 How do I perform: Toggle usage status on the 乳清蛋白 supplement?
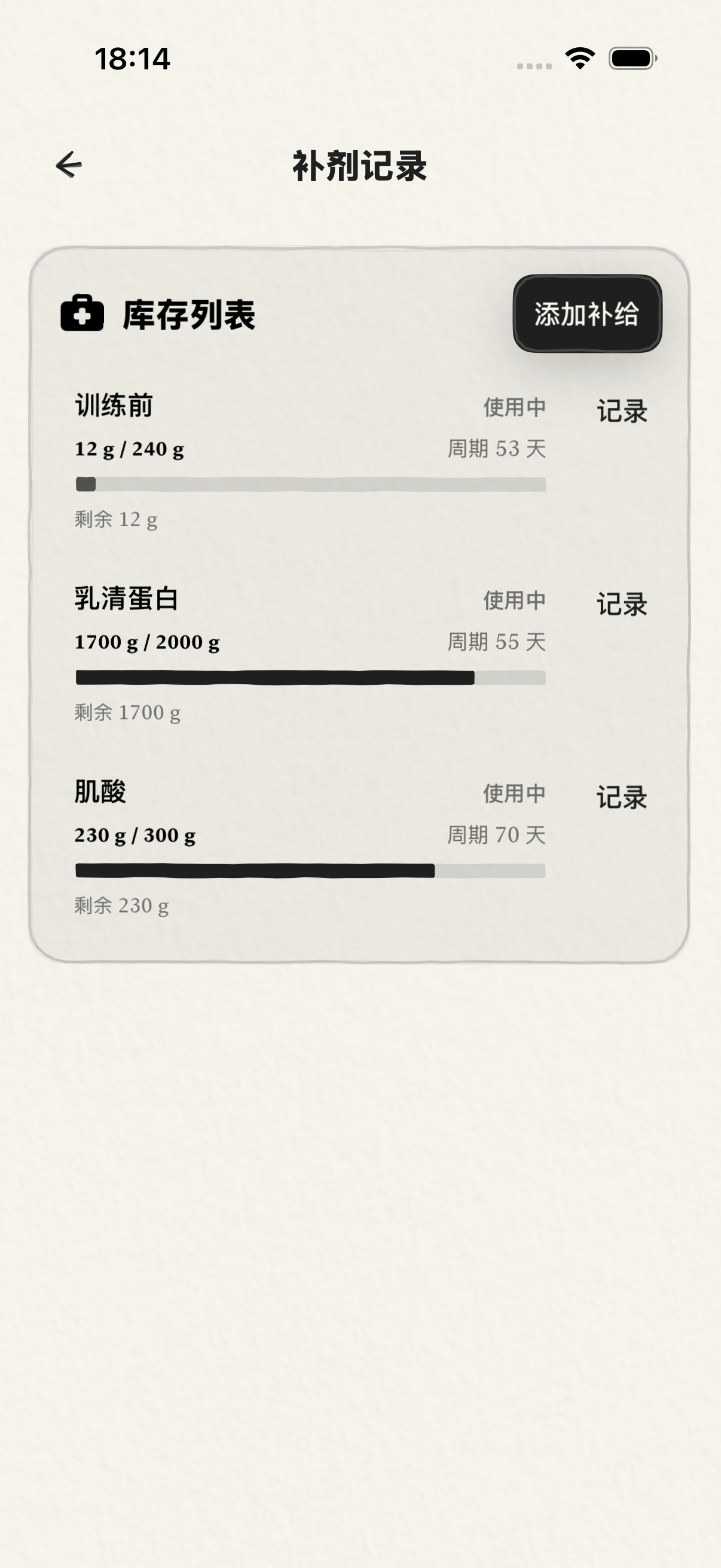[x=514, y=602]
